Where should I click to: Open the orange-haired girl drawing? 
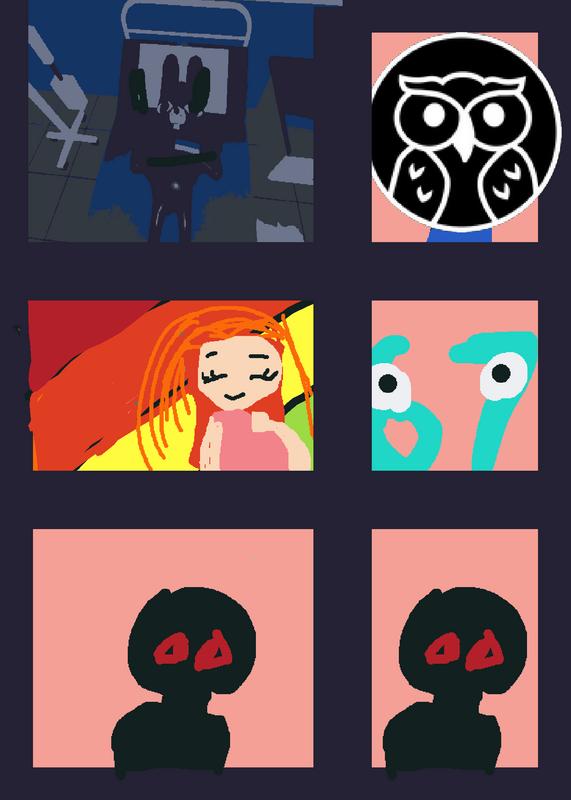click(171, 386)
